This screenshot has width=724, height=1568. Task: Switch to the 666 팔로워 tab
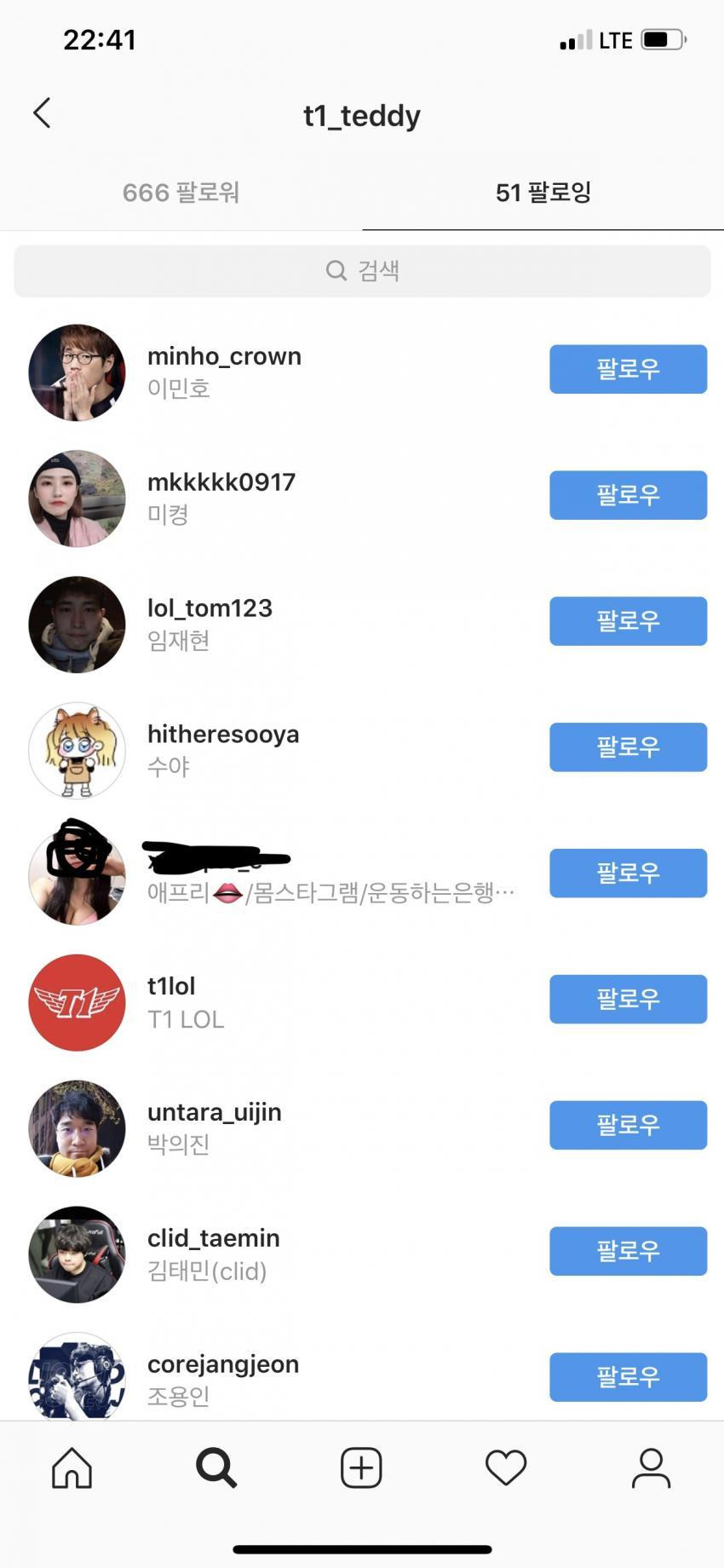181,193
